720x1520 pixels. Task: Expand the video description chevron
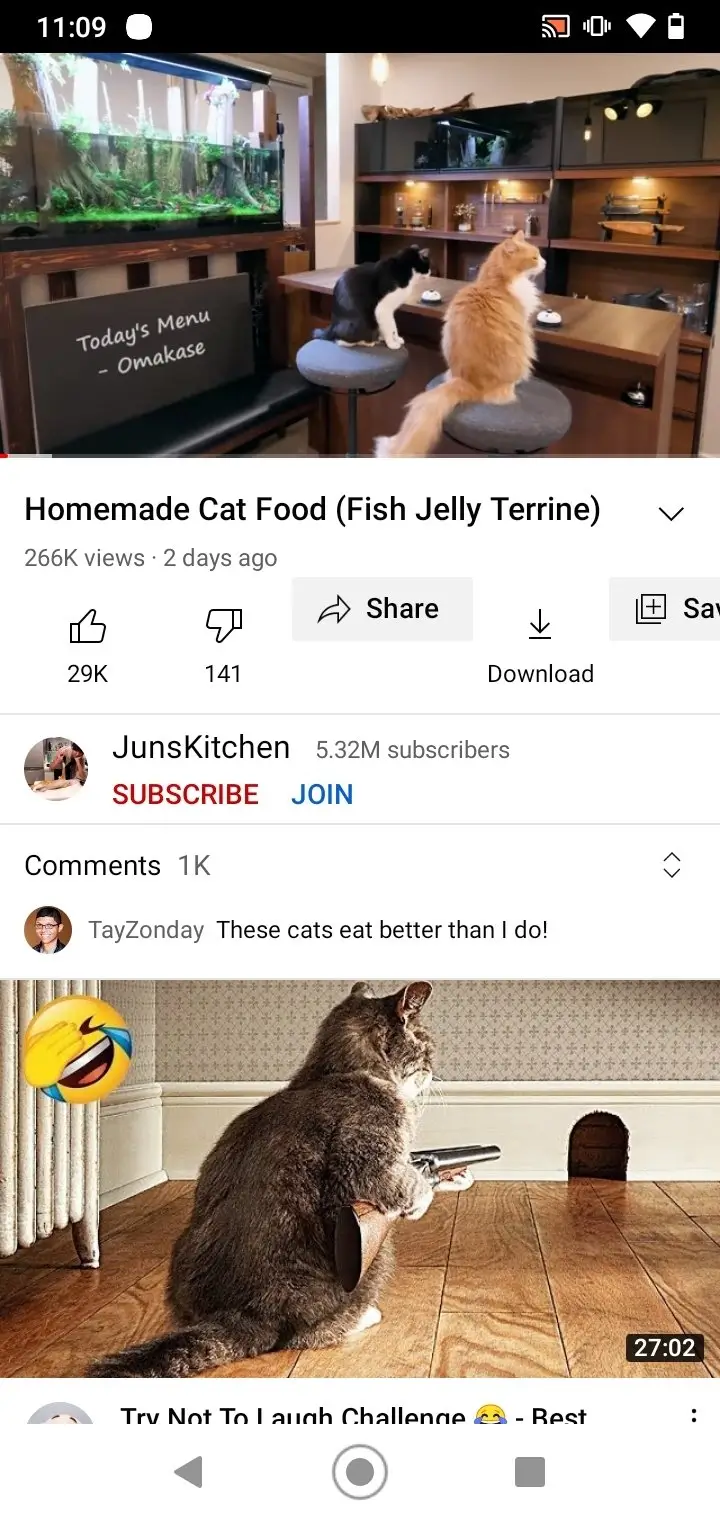pos(671,514)
